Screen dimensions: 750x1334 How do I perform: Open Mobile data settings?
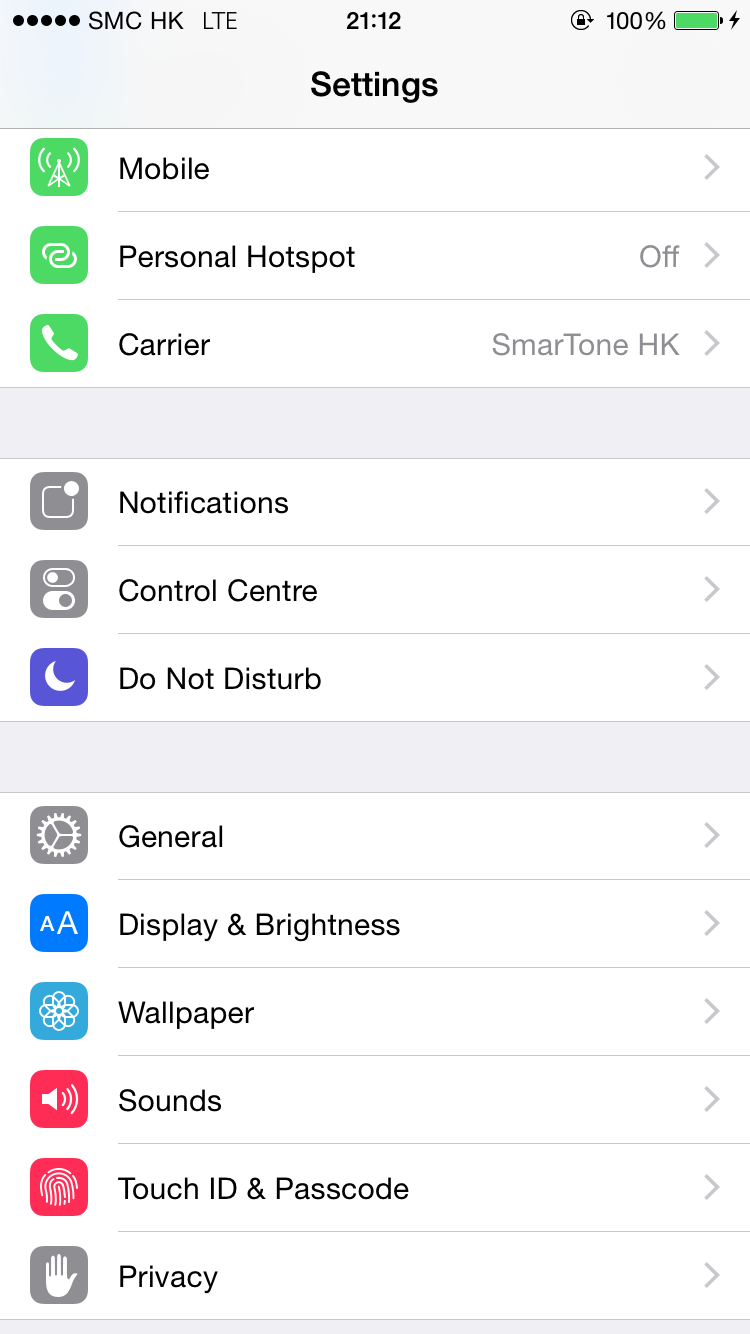click(375, 169)
